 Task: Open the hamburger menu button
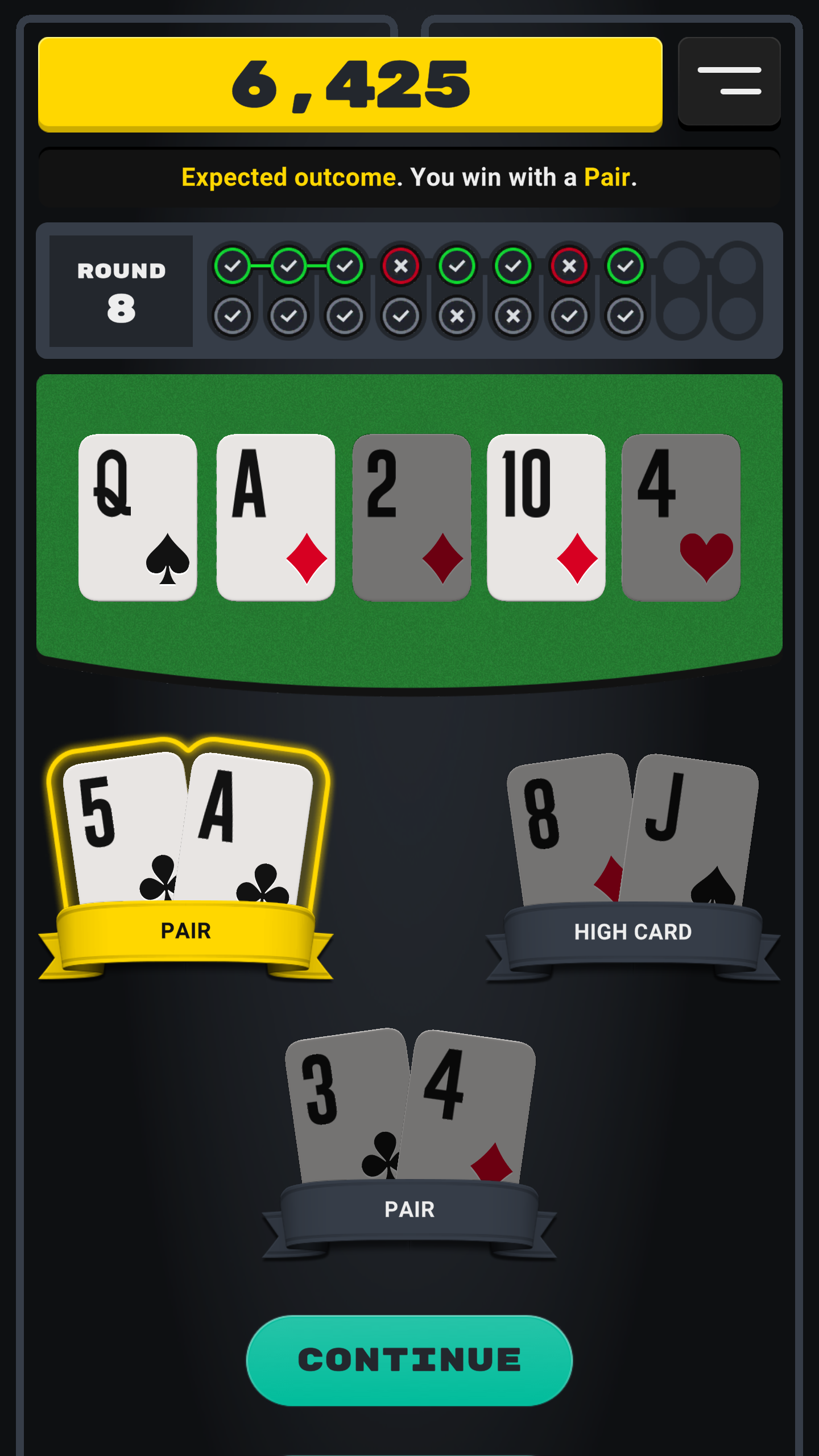tap(729, 81)
